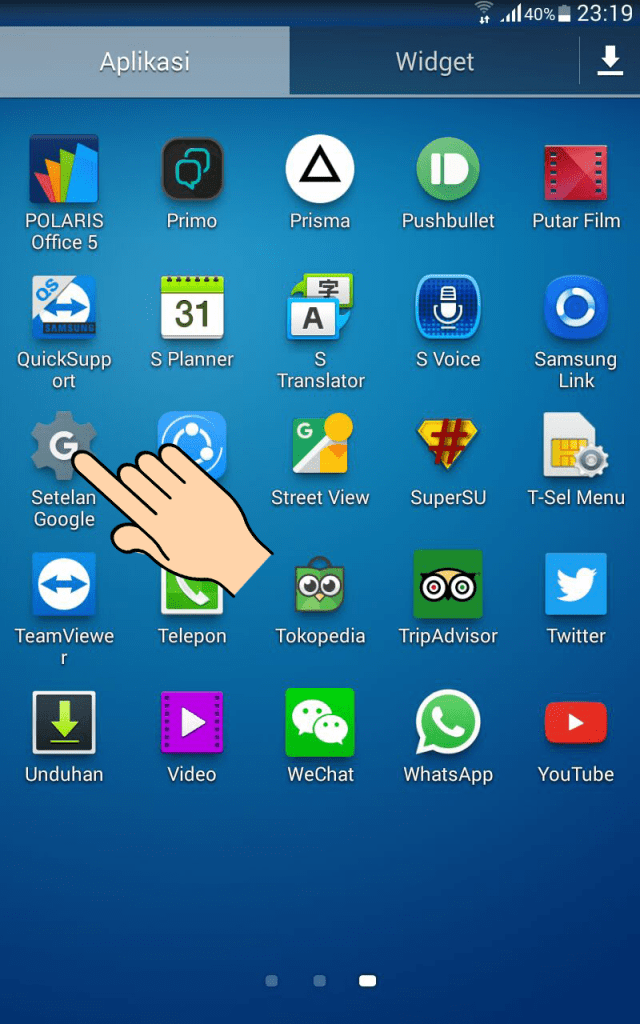Launch YouTube
Viewport: 640px width, 1024px height.
[x=576, y=723]
